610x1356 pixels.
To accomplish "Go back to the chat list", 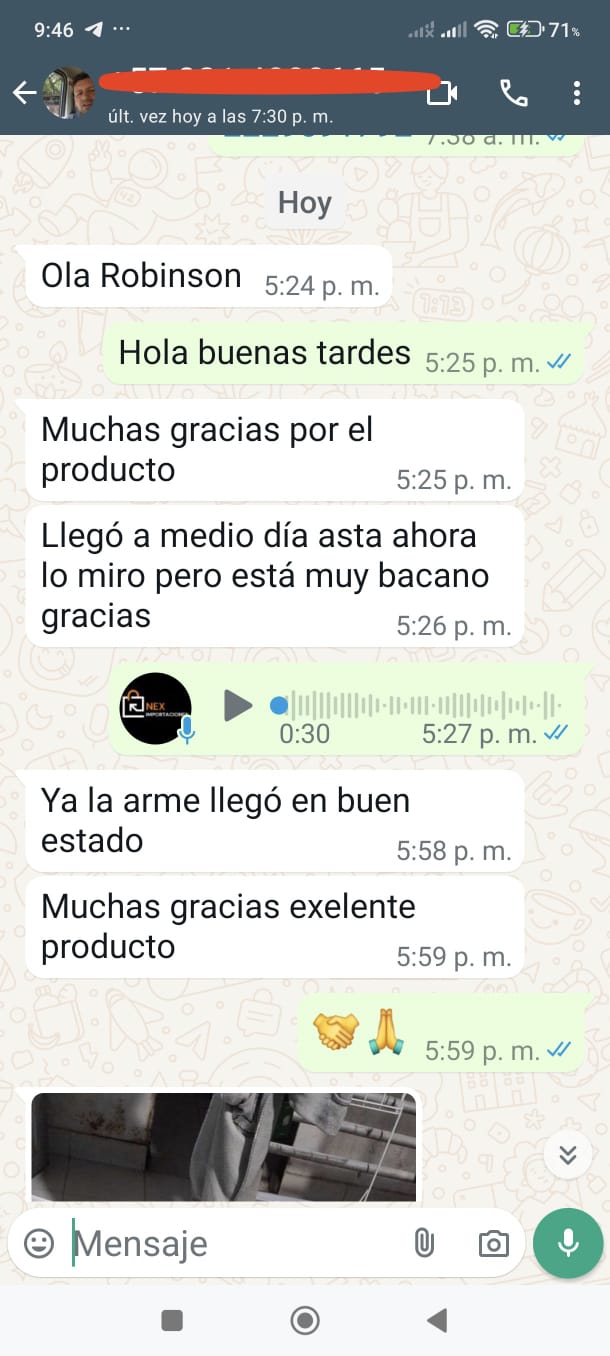I will [24, 93].
